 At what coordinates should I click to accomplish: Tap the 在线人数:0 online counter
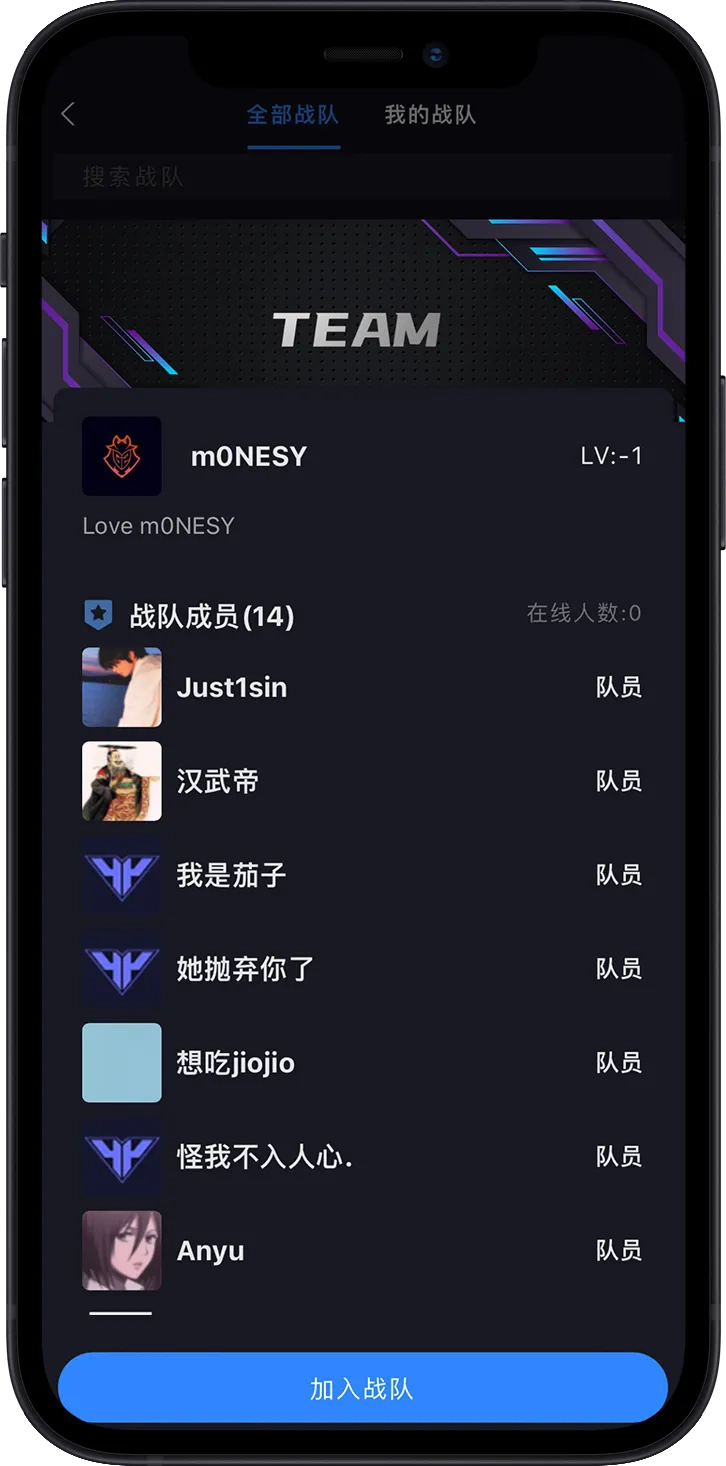tap(582, 614)
